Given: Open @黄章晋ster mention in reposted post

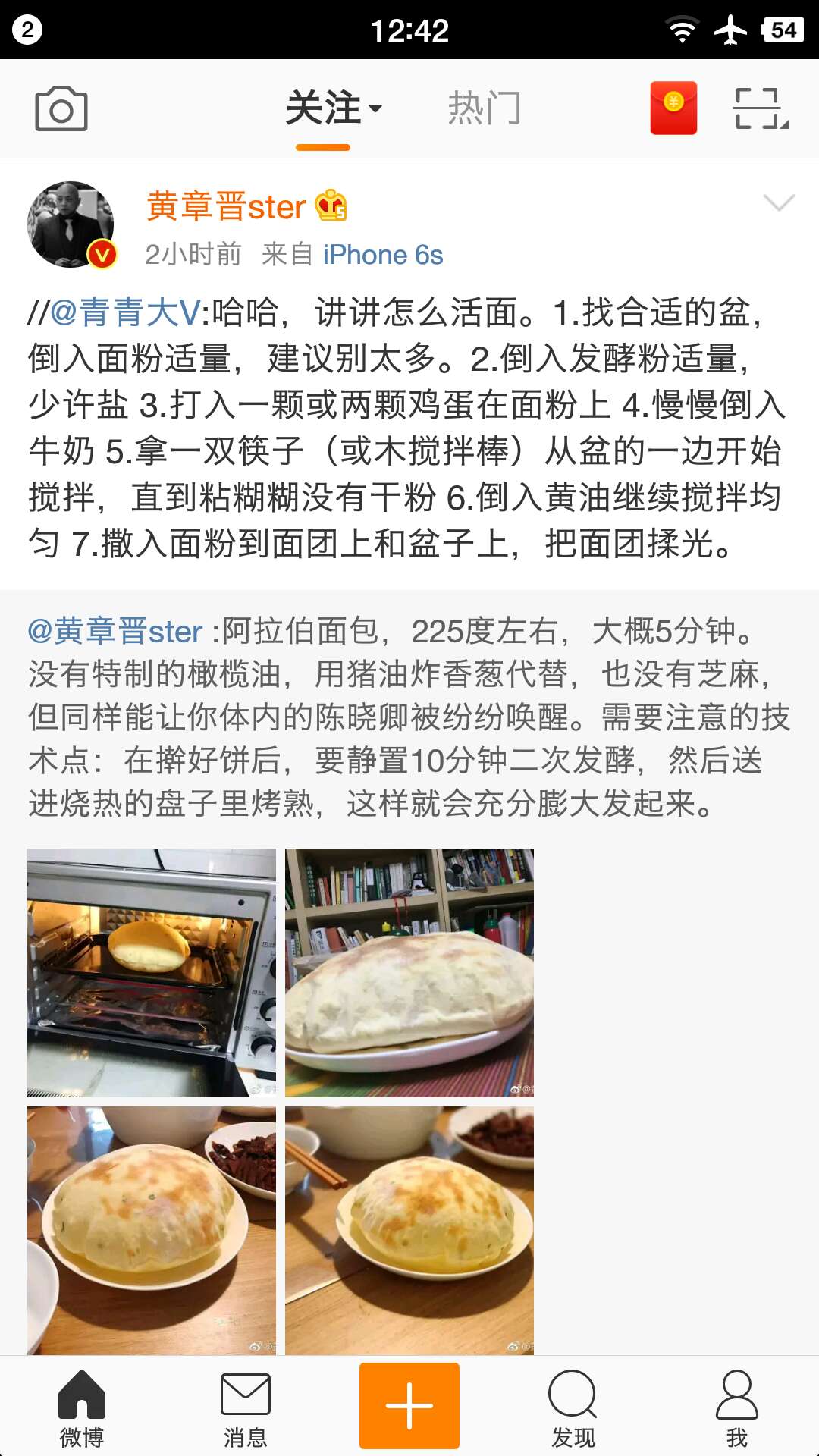Looking at the screenshot, I should pos(115,631).
